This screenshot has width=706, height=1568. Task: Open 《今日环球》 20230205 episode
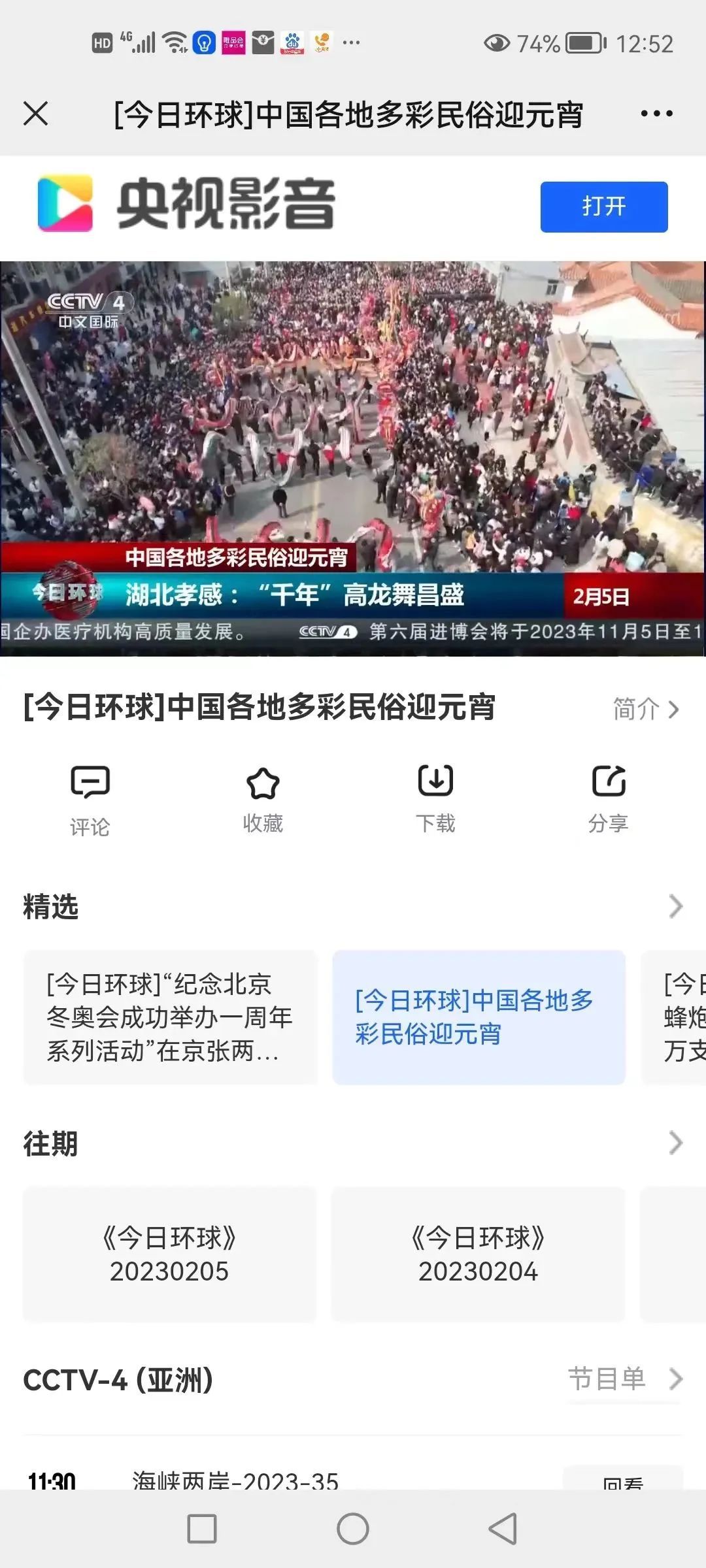(x=170, y=1254)
